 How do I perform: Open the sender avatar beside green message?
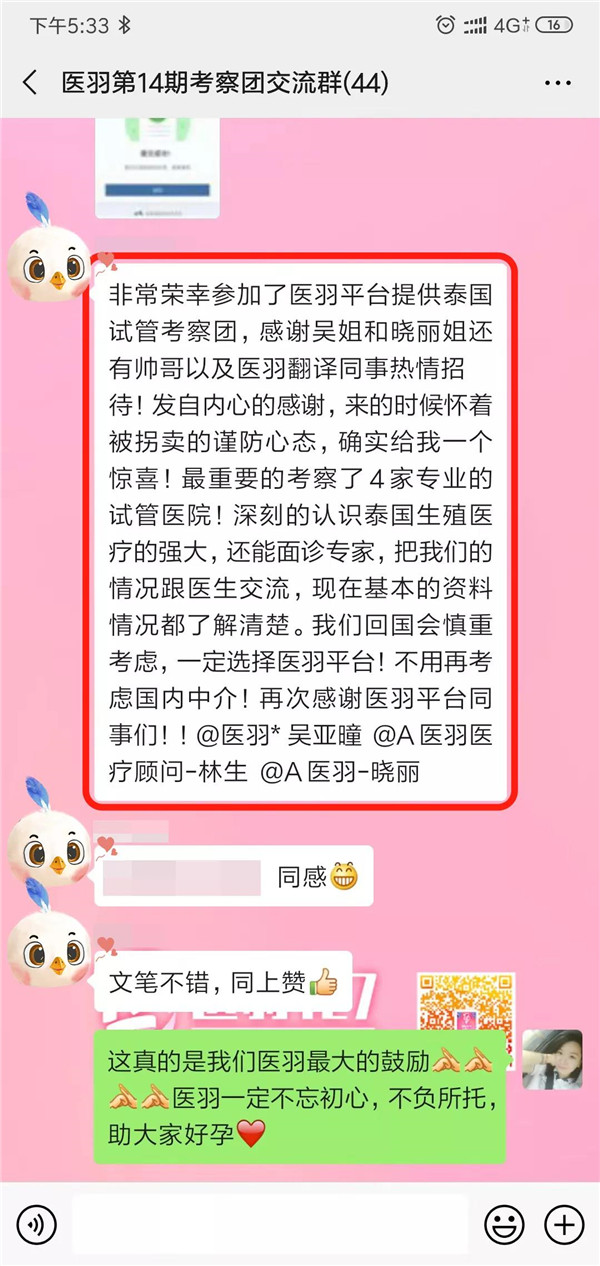552,1059
